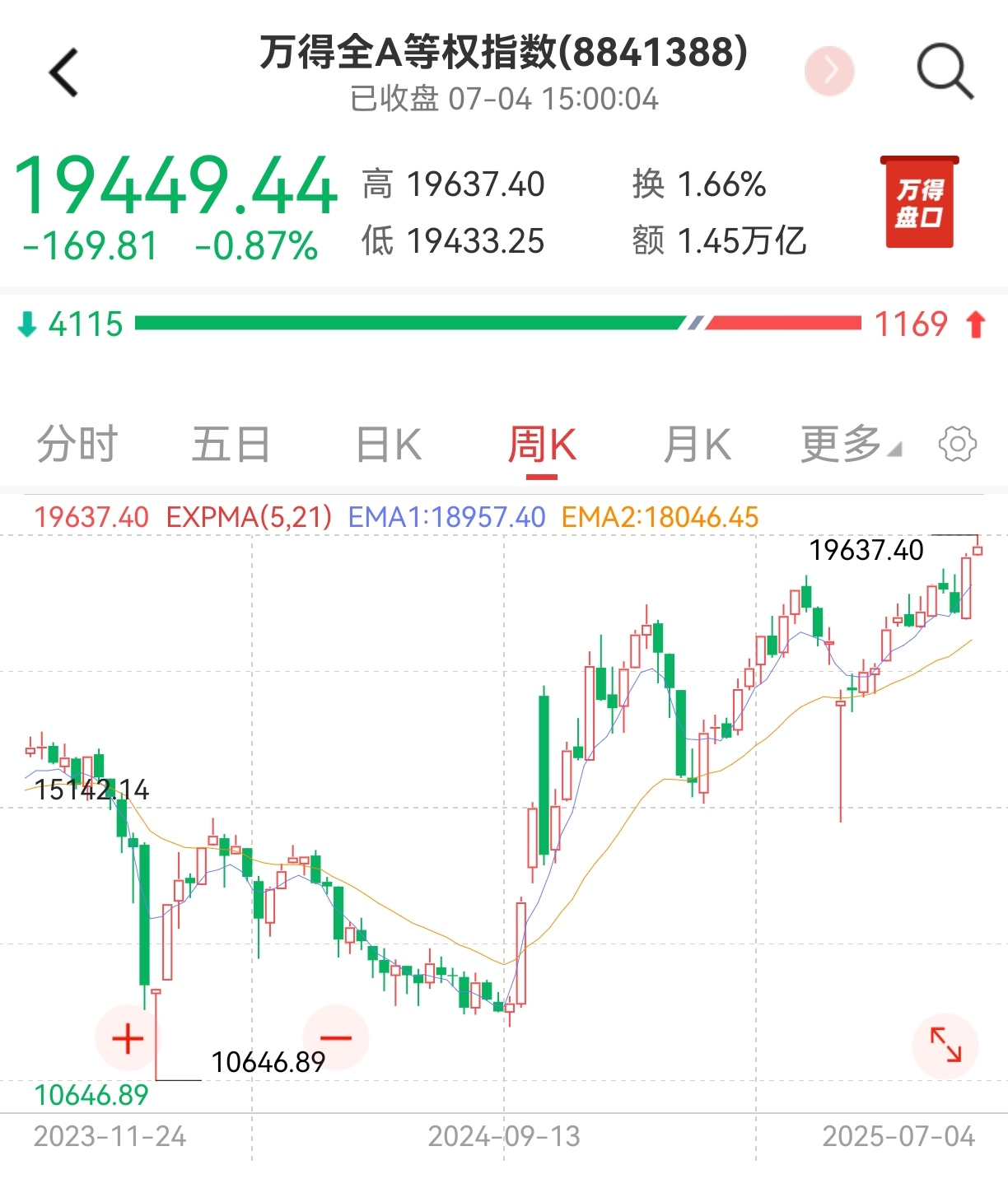Switch to the 分时 chart tab
This screenshot has height=1179, width=1008.
(x=77, y=445)
